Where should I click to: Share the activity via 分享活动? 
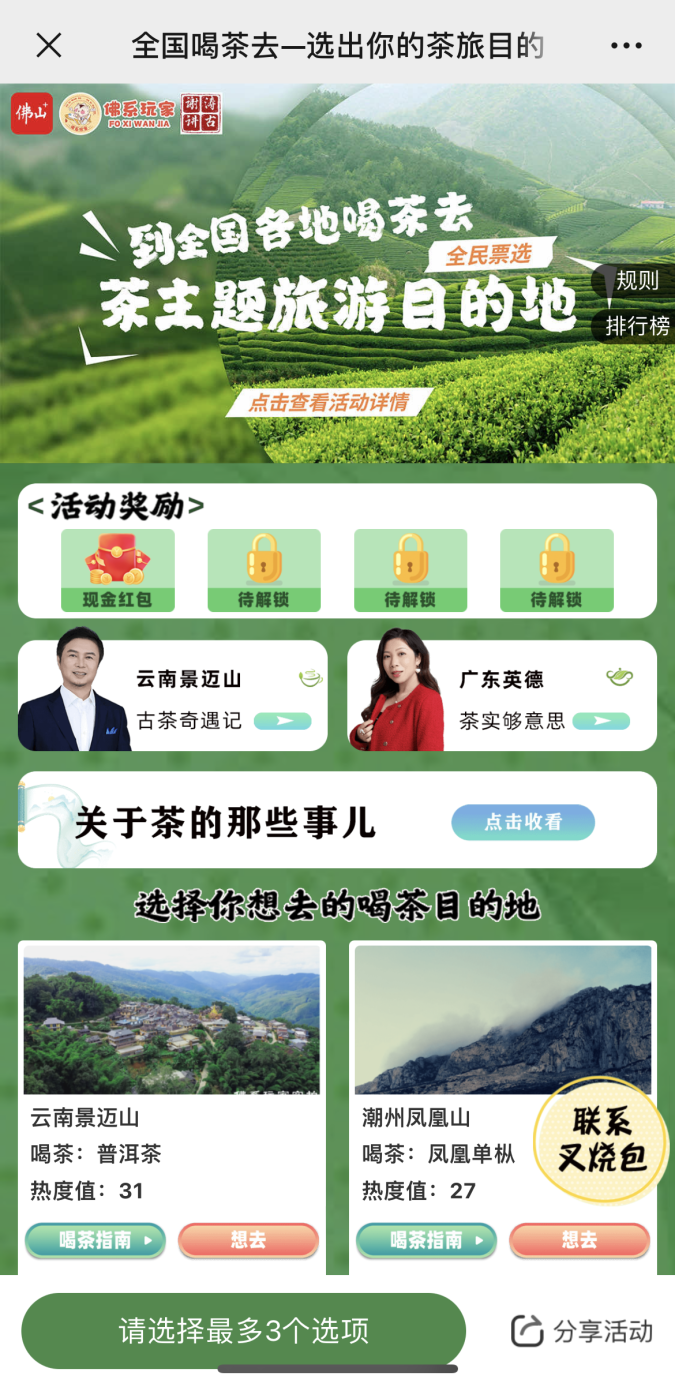click(x=581, y=1331)
